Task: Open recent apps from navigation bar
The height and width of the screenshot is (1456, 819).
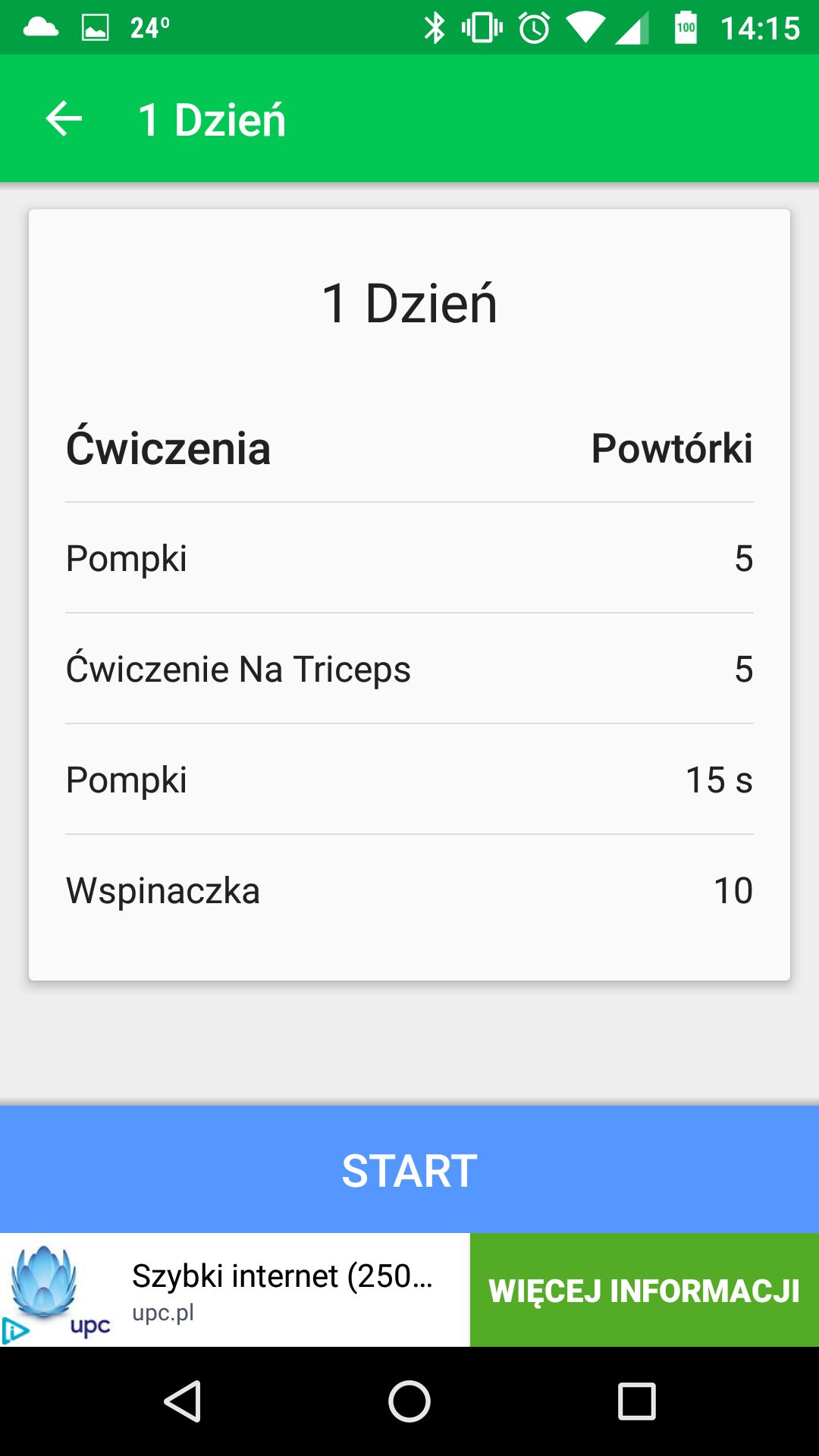Action: [x=636, y=1401]
